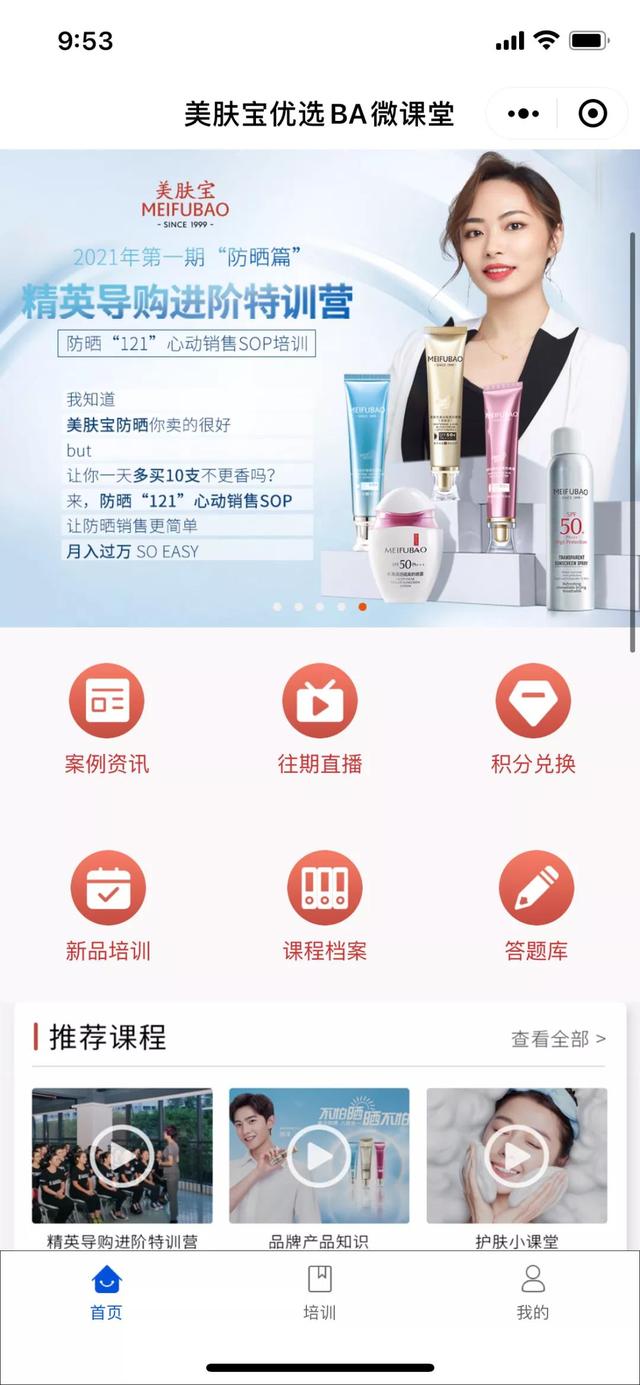Open the 精英导购进阶特训营 banner
The width and height of the screenshot is (640, 1385).
320,388
